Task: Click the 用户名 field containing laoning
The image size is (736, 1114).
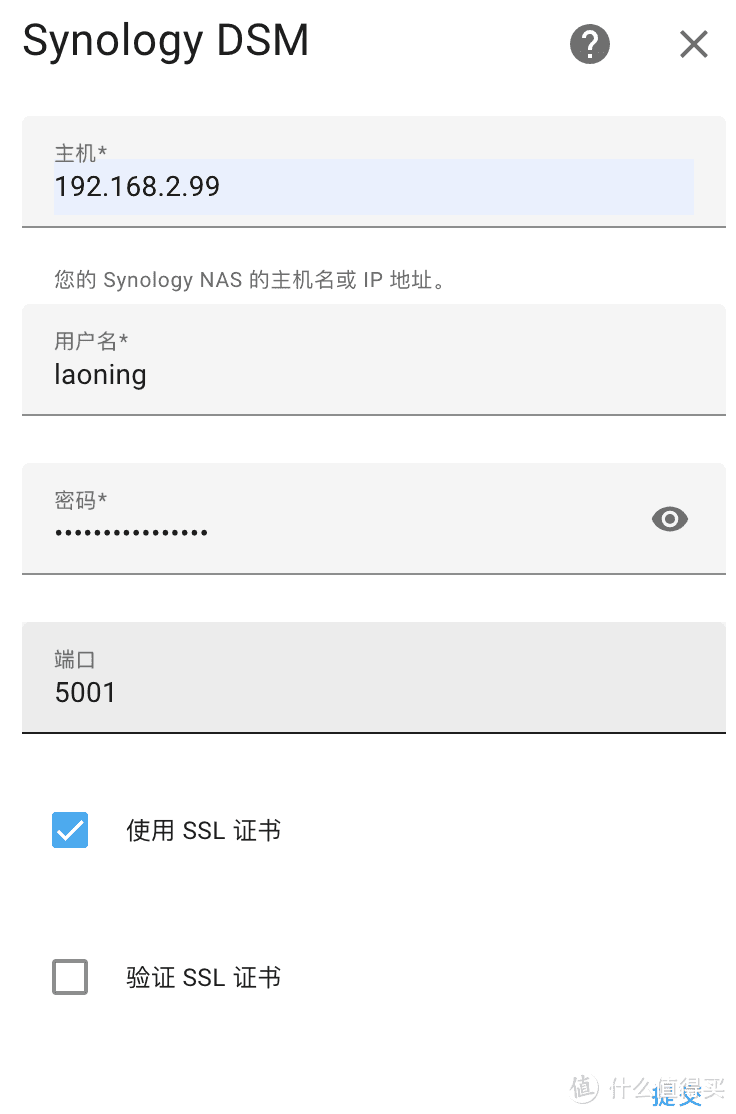Action: [x=373, y=374]
